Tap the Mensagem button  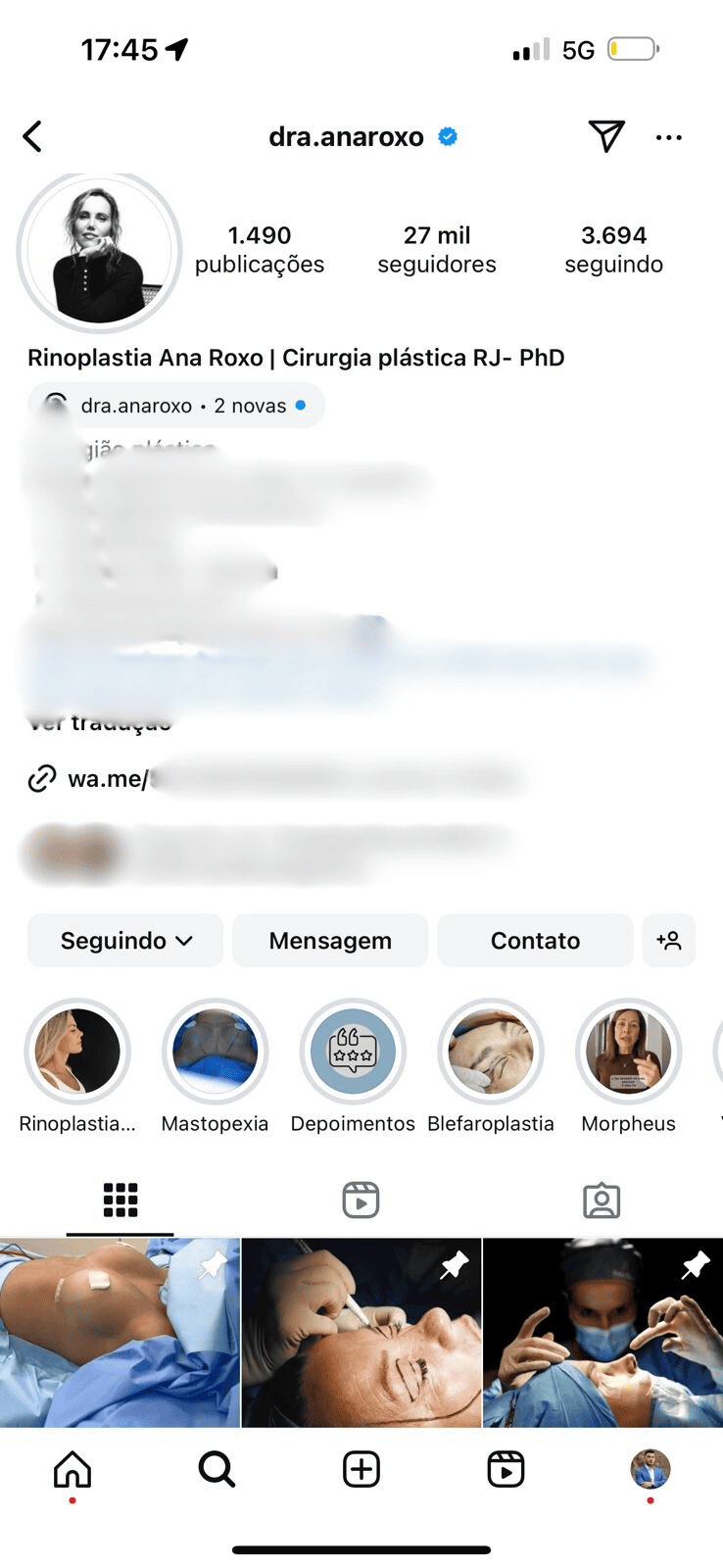point(330,941)
